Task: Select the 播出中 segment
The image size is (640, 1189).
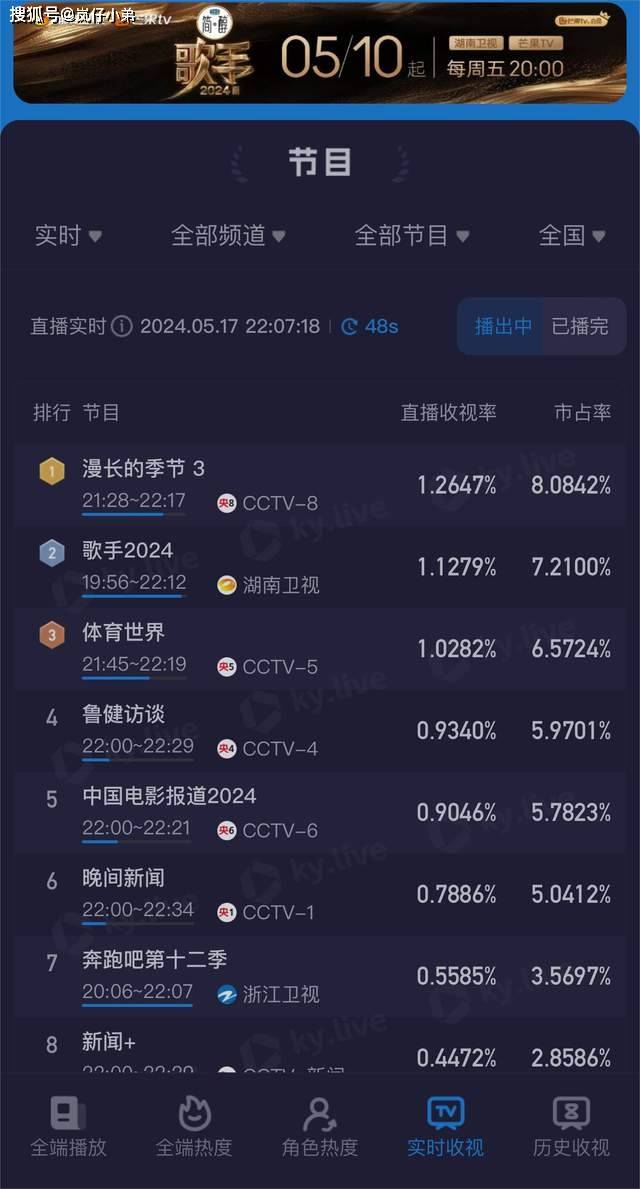Action: pos(503,327)
